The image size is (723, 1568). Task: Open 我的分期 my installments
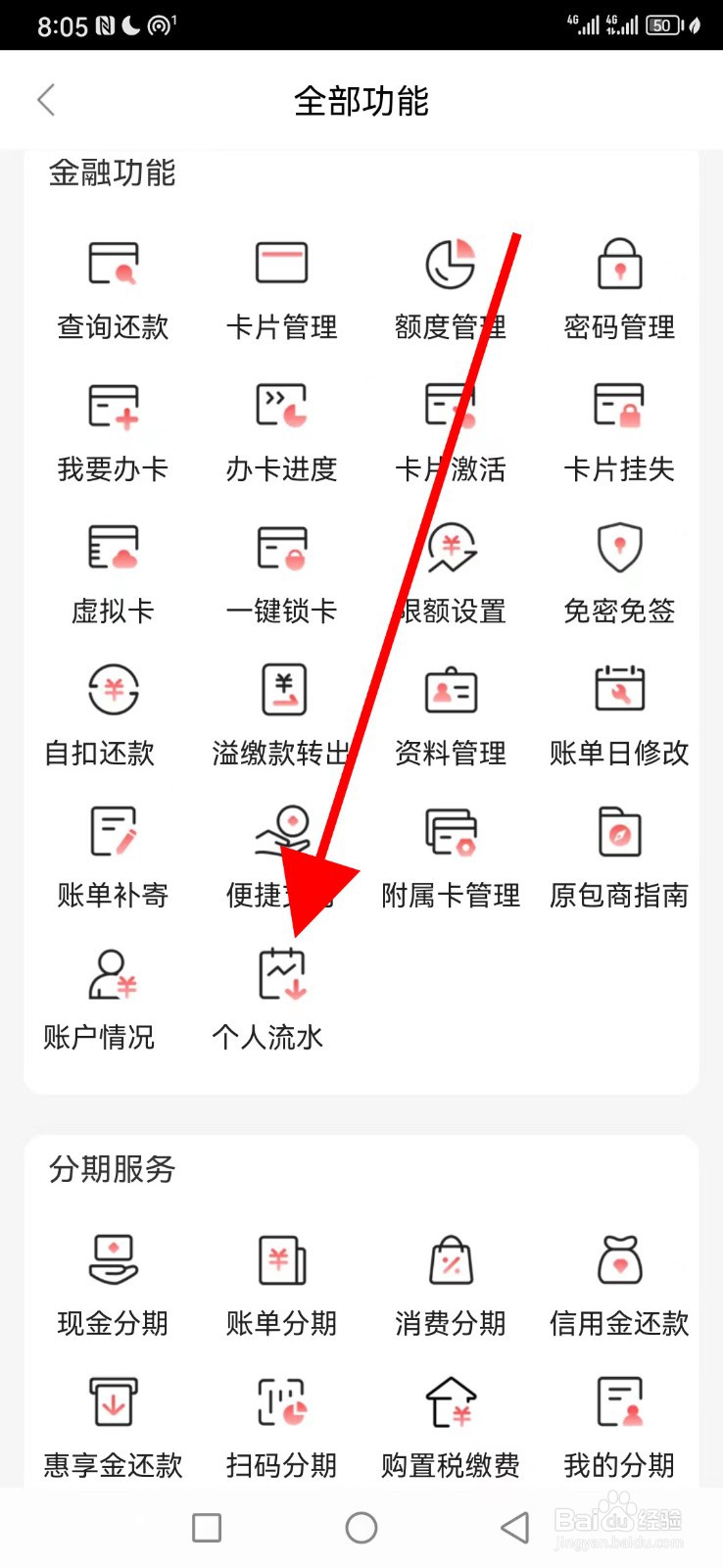(x=617, y=1421)
